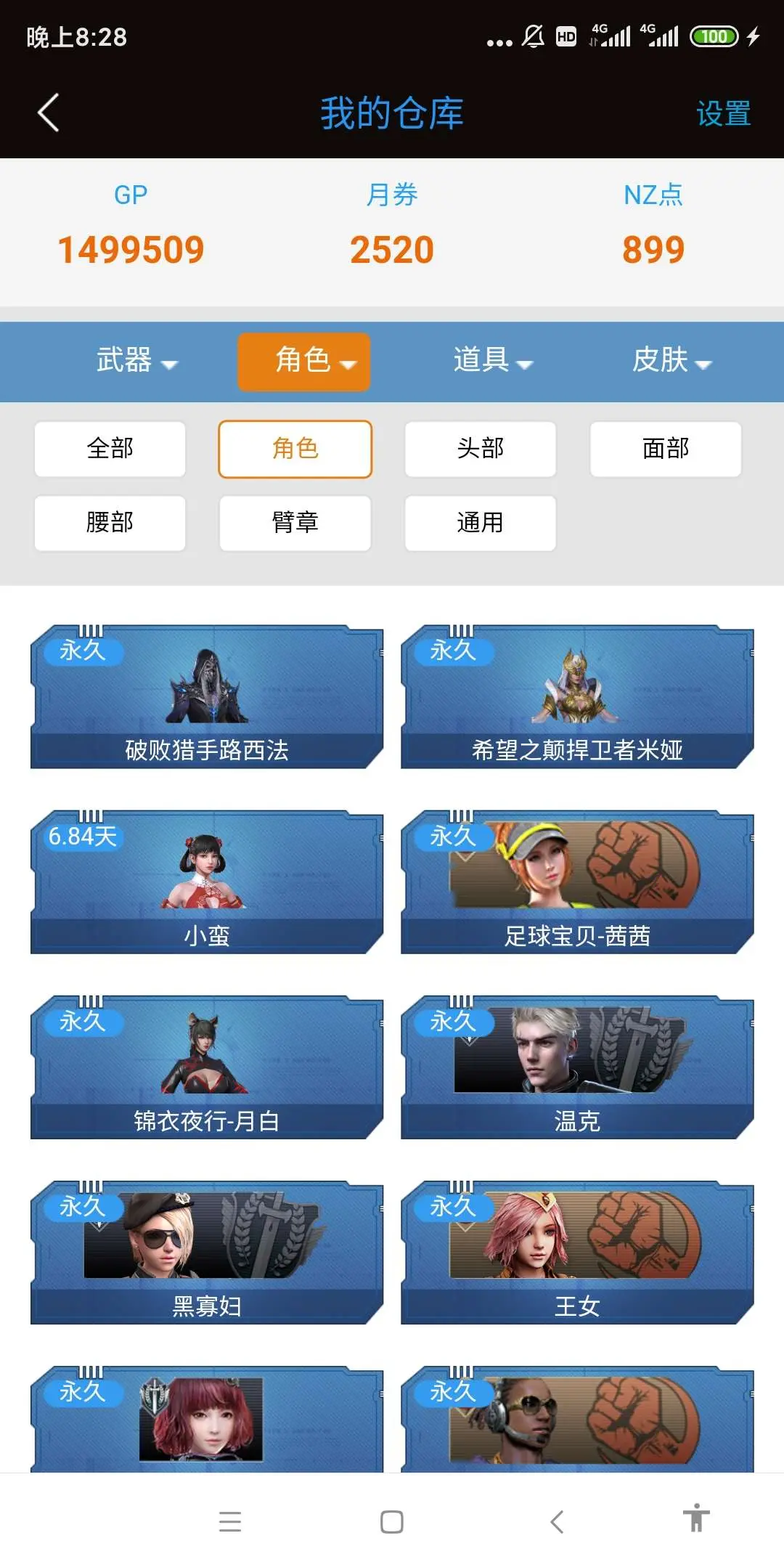Open the 足球宝贝-茜茜 card
The image size is (784, 1567).
tap(577, 882)
